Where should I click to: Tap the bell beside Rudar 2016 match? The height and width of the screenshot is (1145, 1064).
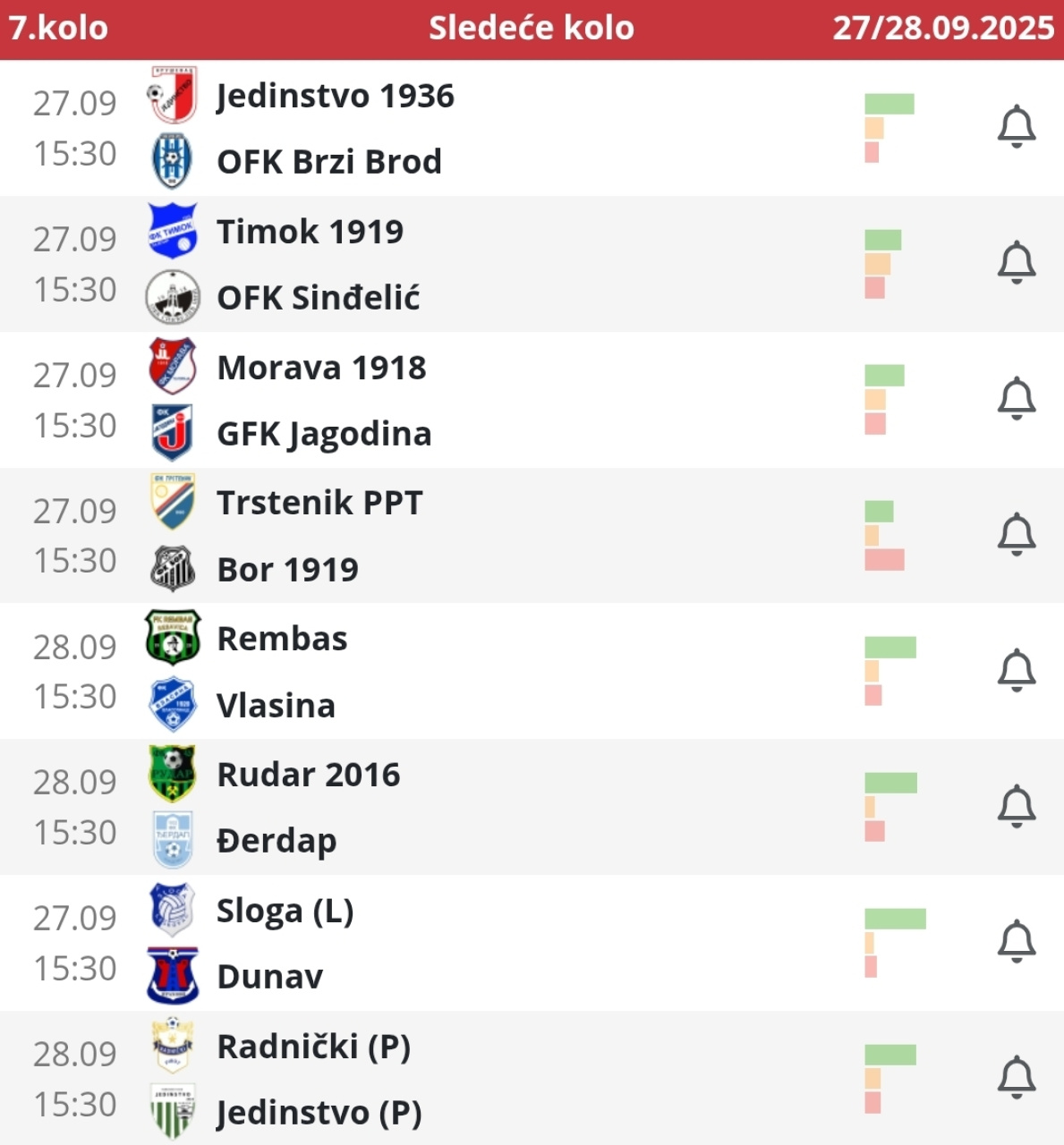tap(1017, 807)
